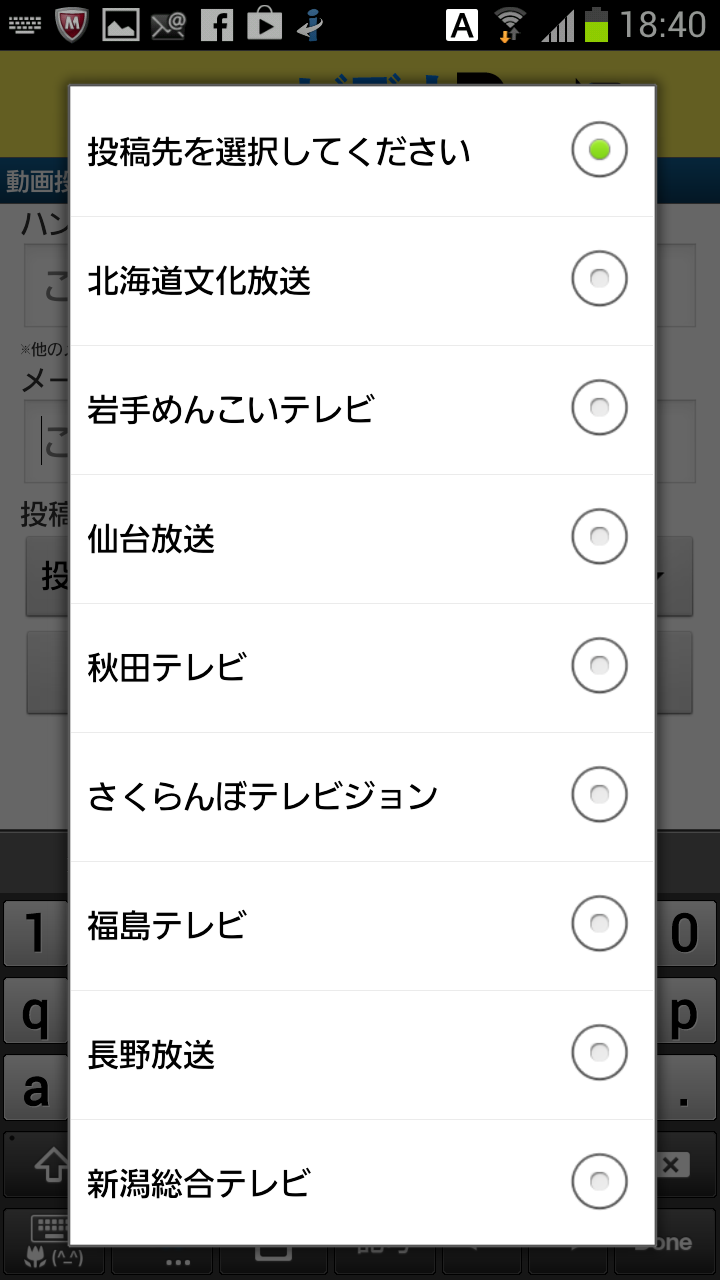Select さくらんぼテレビジョン
720x1280 pixels.
[x=362, y=796]
